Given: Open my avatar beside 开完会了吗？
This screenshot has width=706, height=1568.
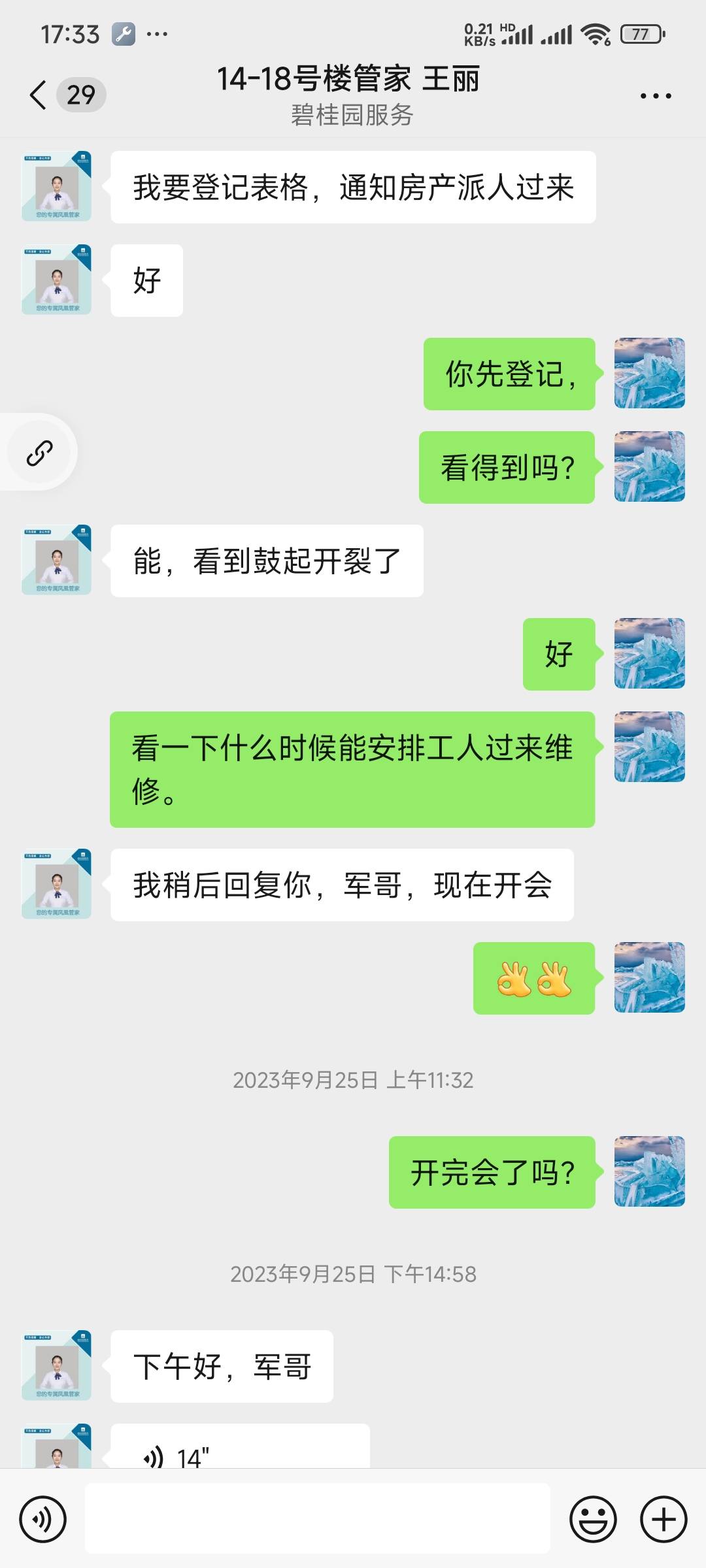Looking at the screenshot, I should 649,1171.
